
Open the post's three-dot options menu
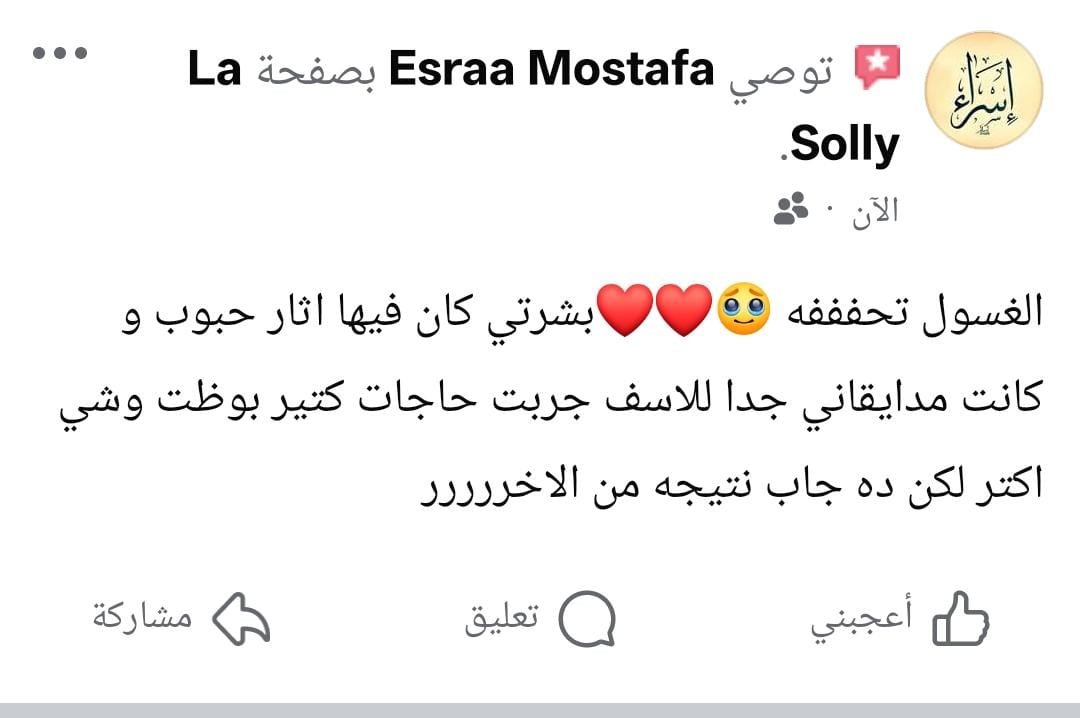pos(60,53)
